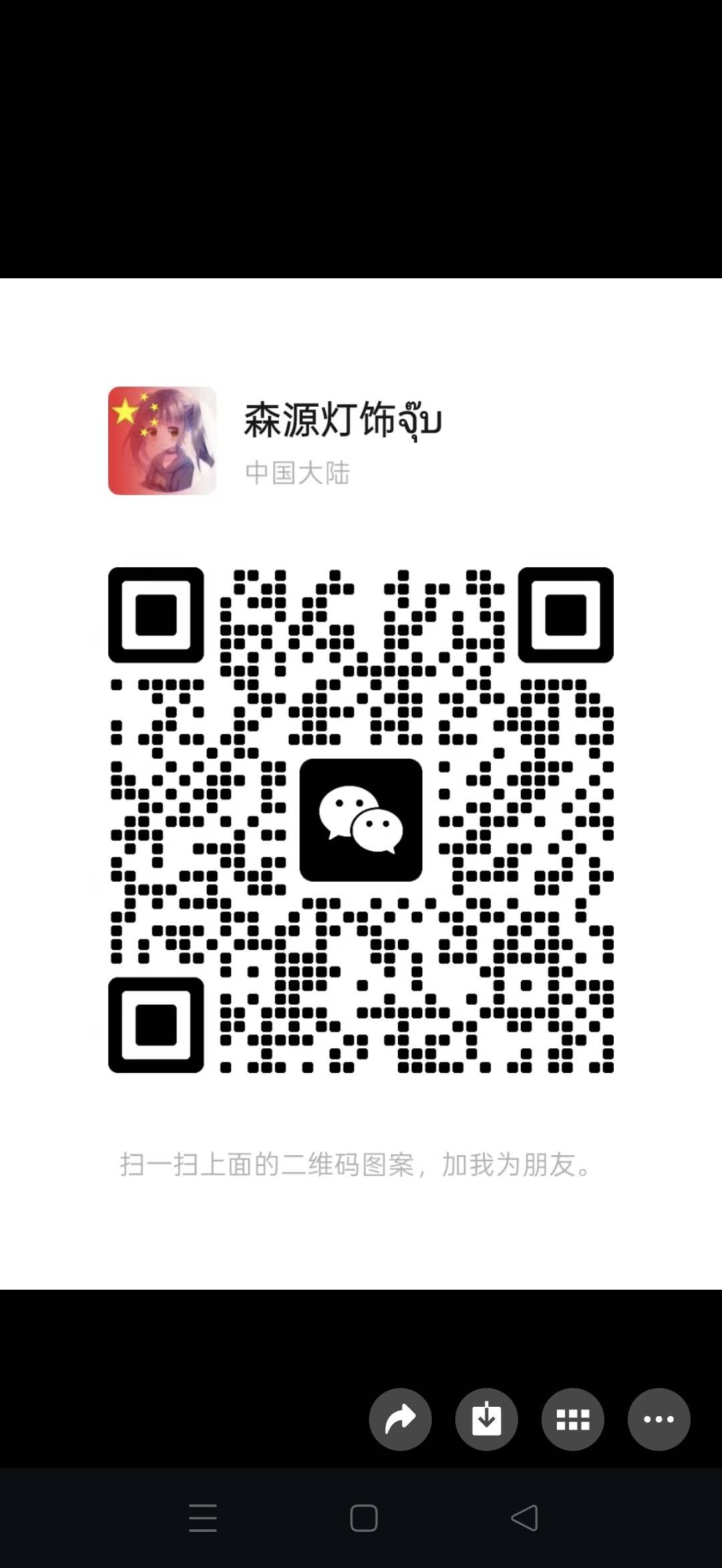Go to the home screen

click(364, 1518)
